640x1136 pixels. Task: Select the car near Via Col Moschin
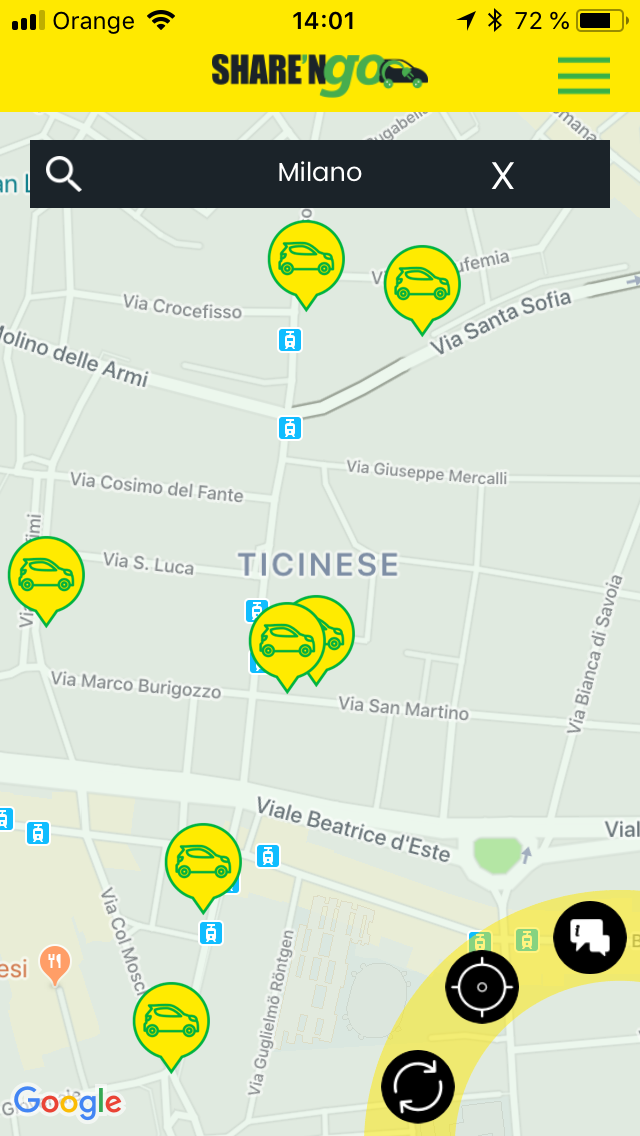tap(171, 1020)
